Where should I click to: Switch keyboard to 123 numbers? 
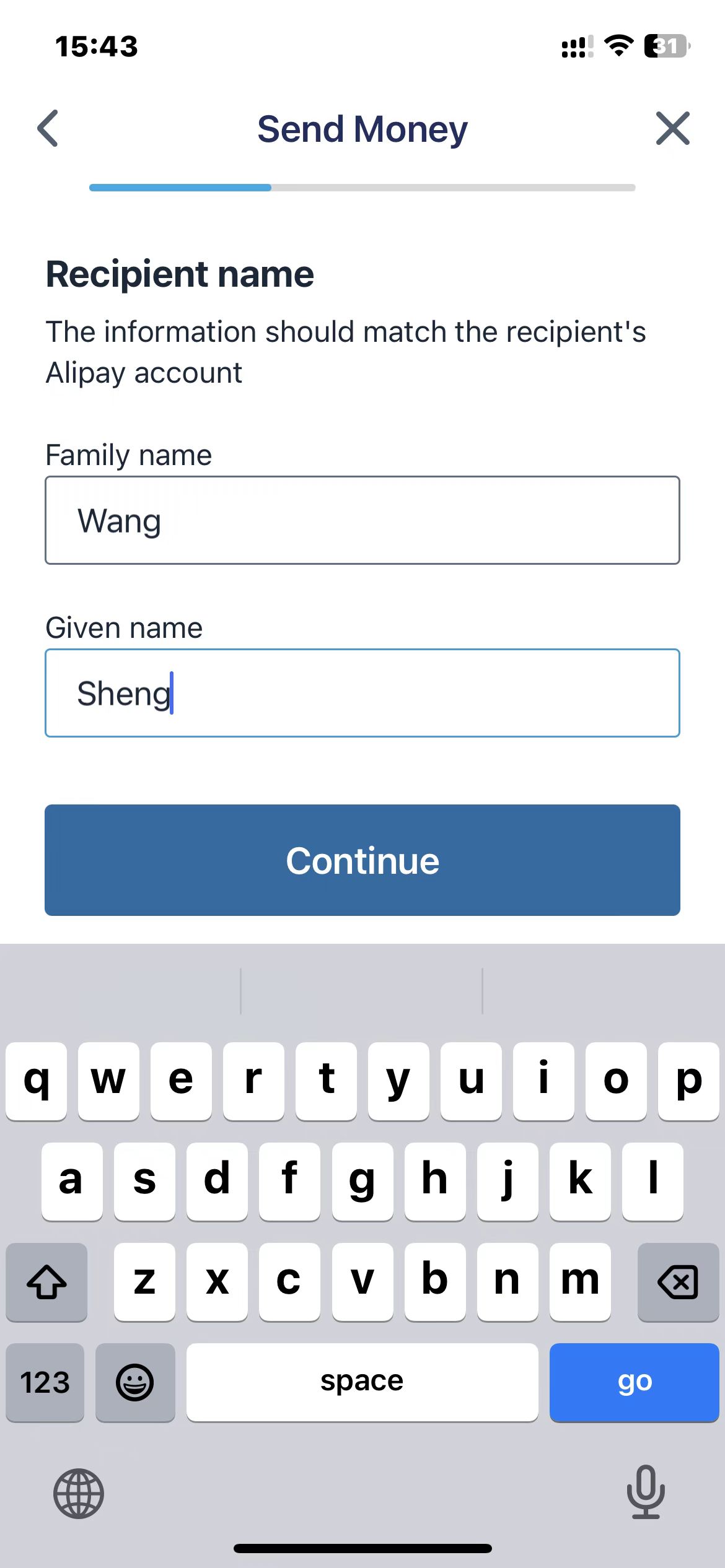tap(45, 1382)
